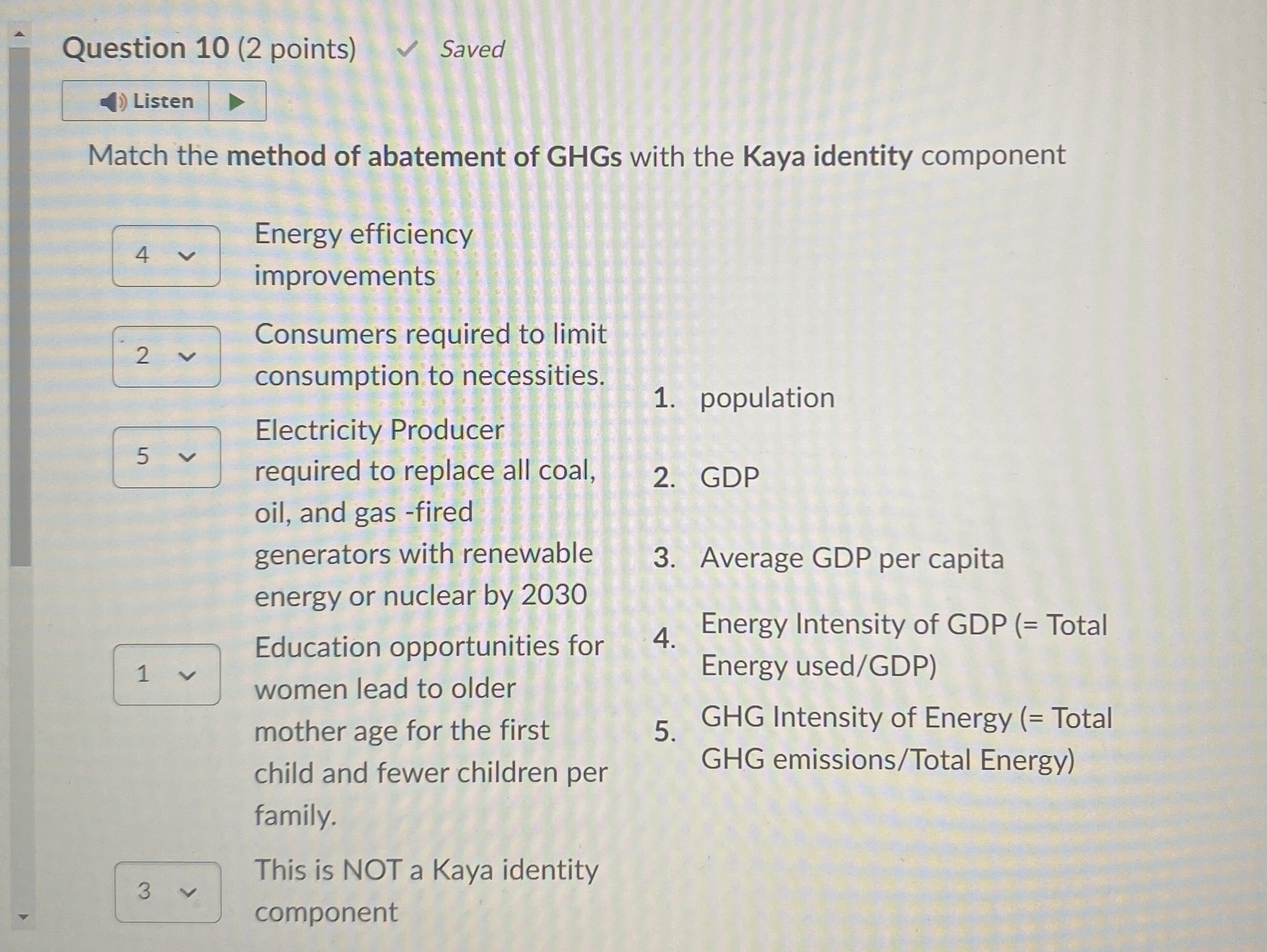The width and height of the screenshot is (1267, 952).
Task: Open dropdown for Energy efficiency improvements
Action: point(166,256)
